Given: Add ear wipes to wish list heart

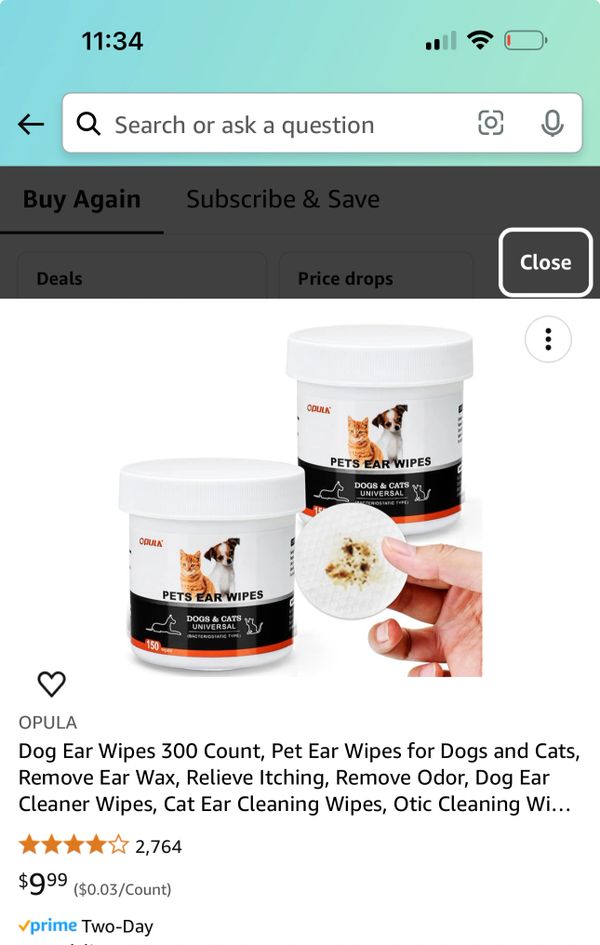Looking at the screenshot, I should [51, 684].
